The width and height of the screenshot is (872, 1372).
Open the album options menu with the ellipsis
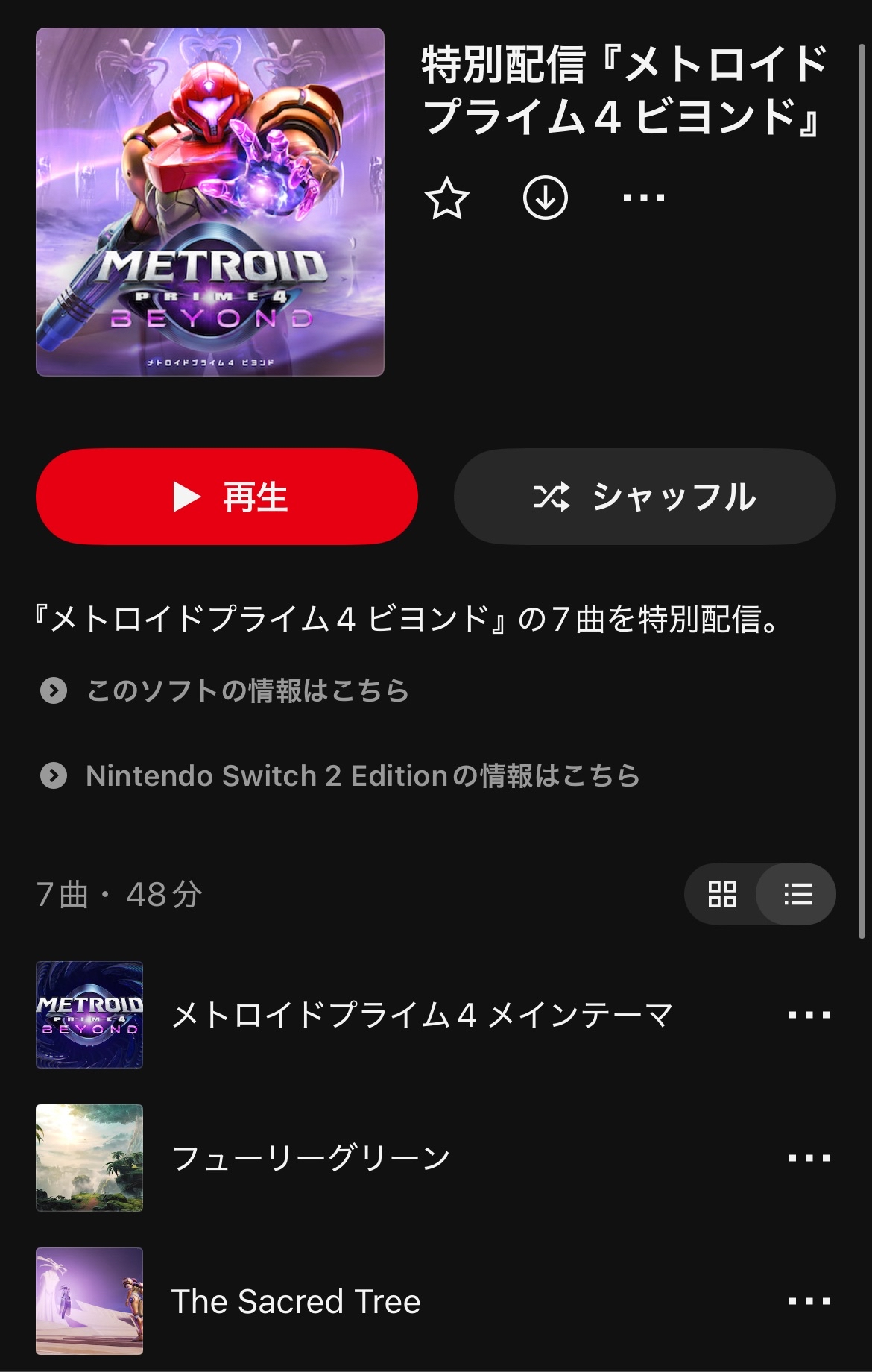coord(642,197)
